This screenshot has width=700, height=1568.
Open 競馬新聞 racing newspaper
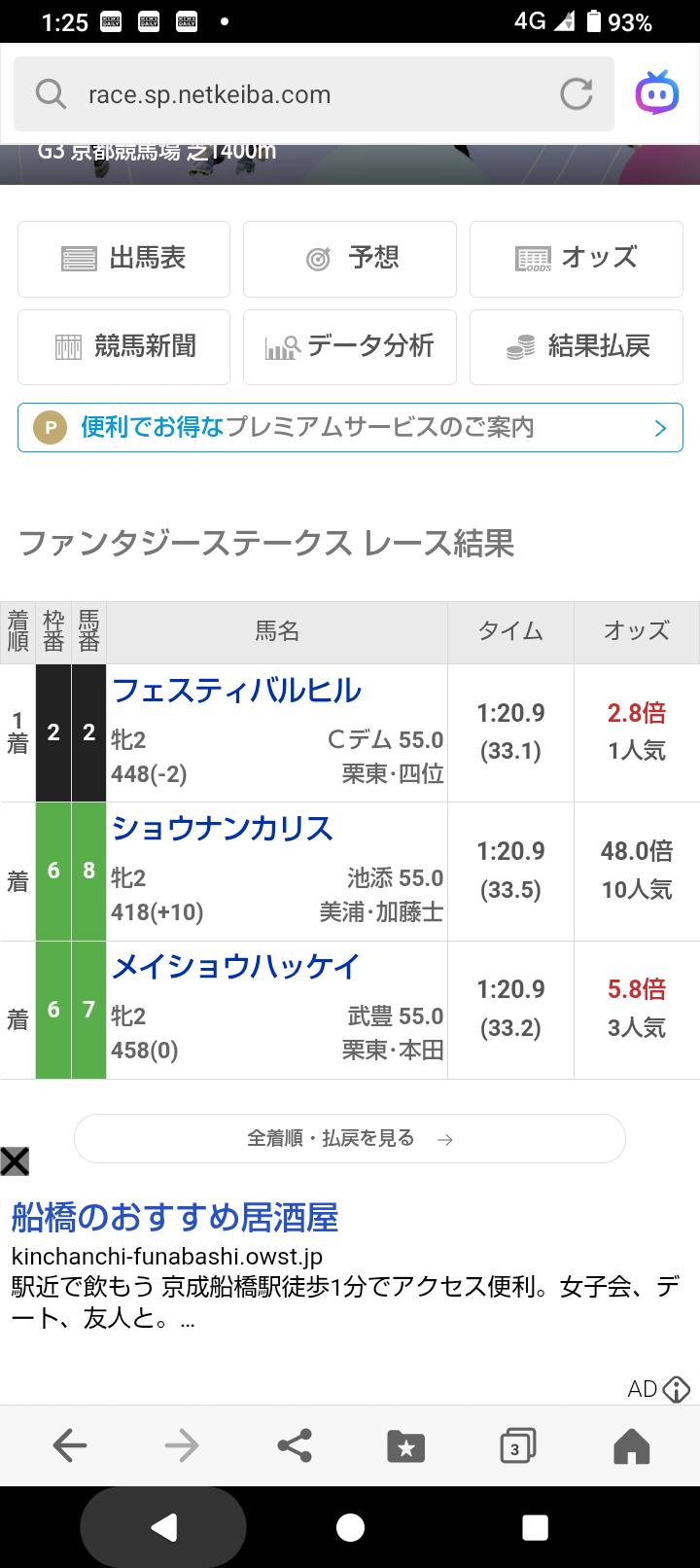(123, 347)
